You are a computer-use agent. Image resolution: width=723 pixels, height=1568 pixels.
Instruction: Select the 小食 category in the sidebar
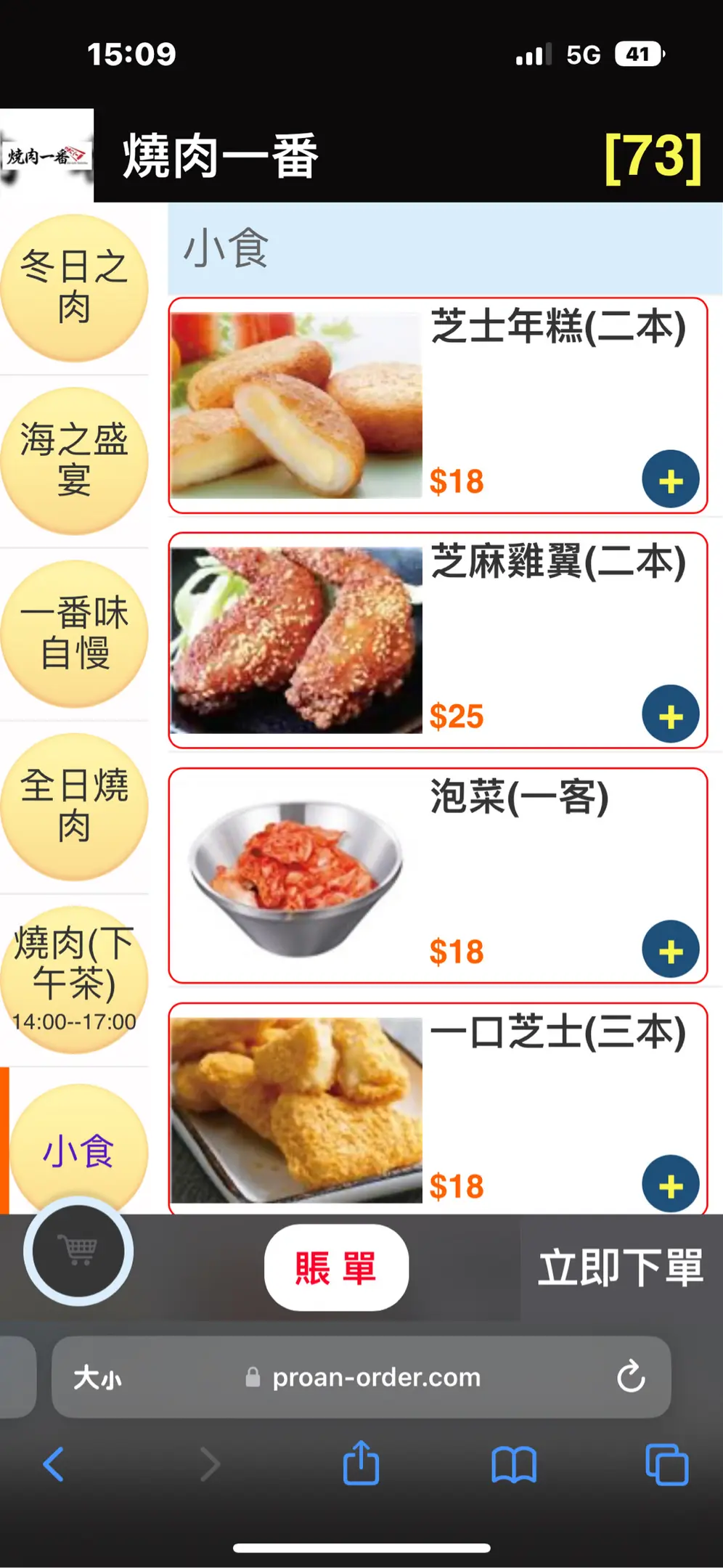(x=77, y=1151)
